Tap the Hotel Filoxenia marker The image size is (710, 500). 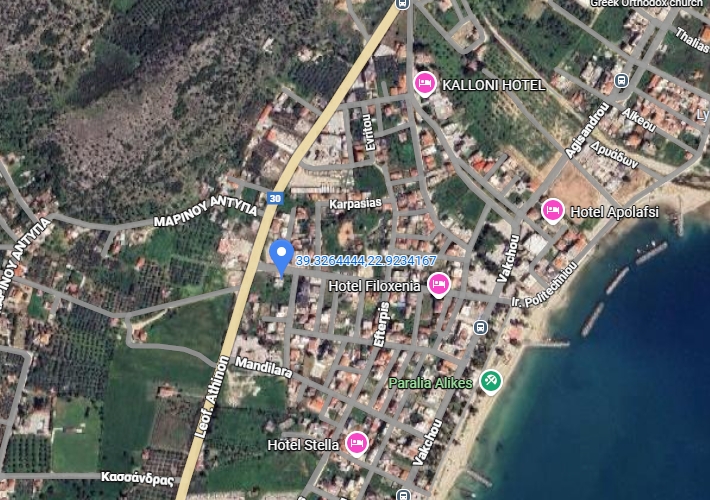click(x=438, y=286)
